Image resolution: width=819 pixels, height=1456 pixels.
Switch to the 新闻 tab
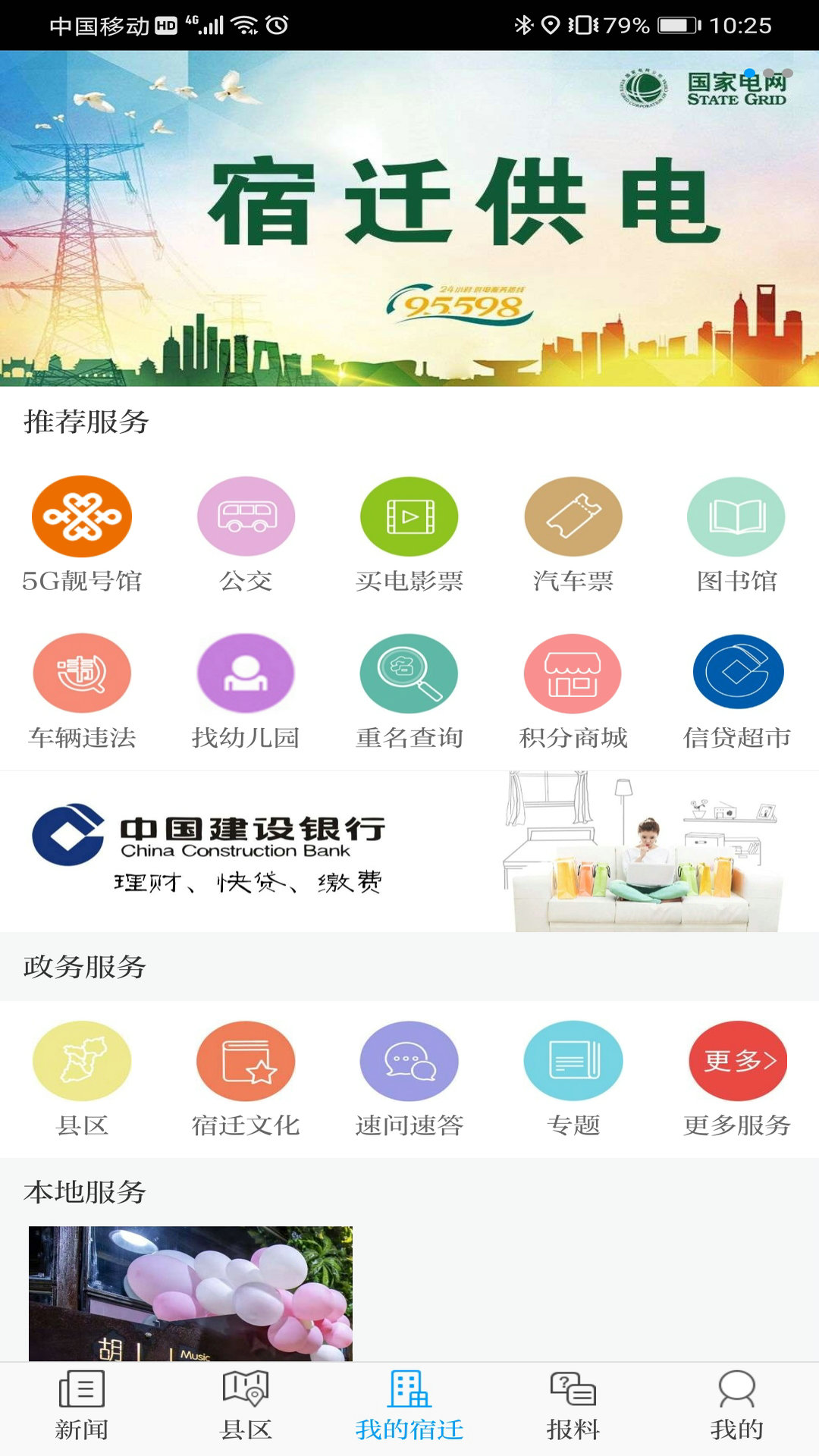tap(82, 1407)
